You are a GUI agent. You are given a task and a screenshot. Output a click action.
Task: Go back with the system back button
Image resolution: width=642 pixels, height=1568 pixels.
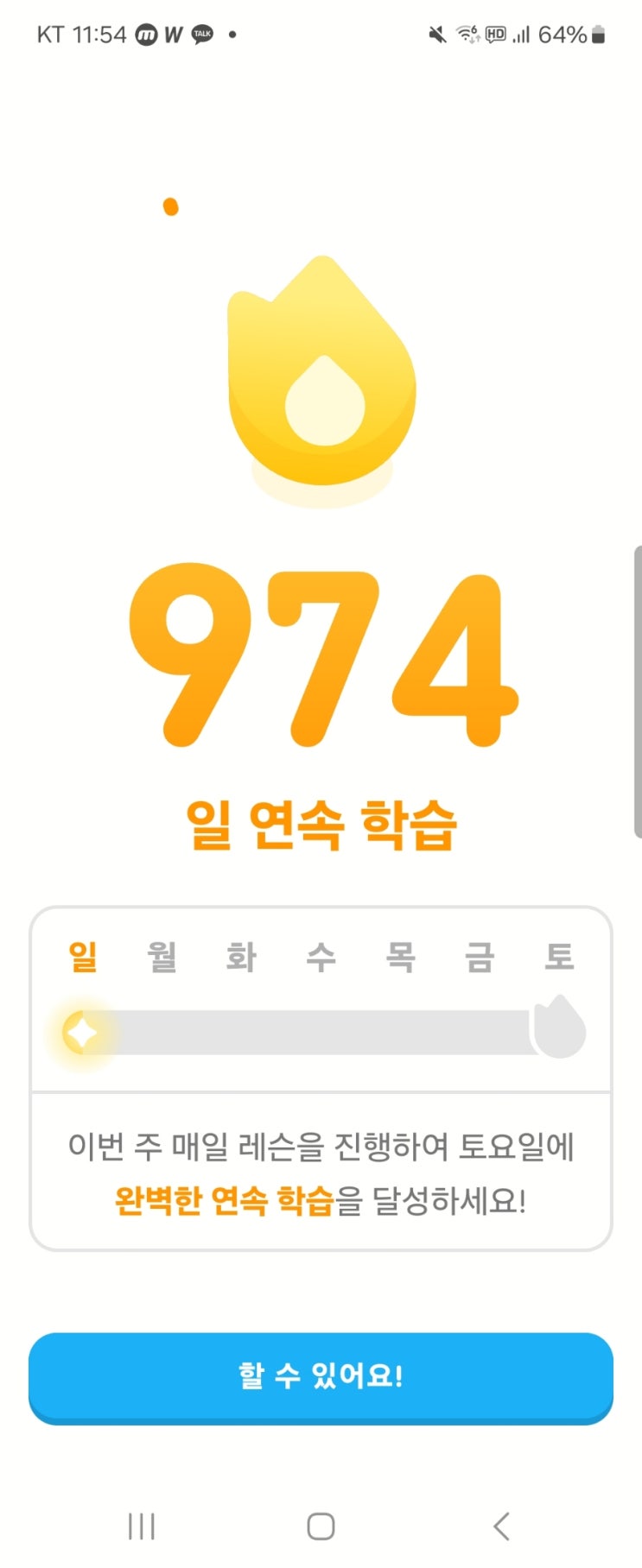pyautogui.click(x=501, y=1526)
